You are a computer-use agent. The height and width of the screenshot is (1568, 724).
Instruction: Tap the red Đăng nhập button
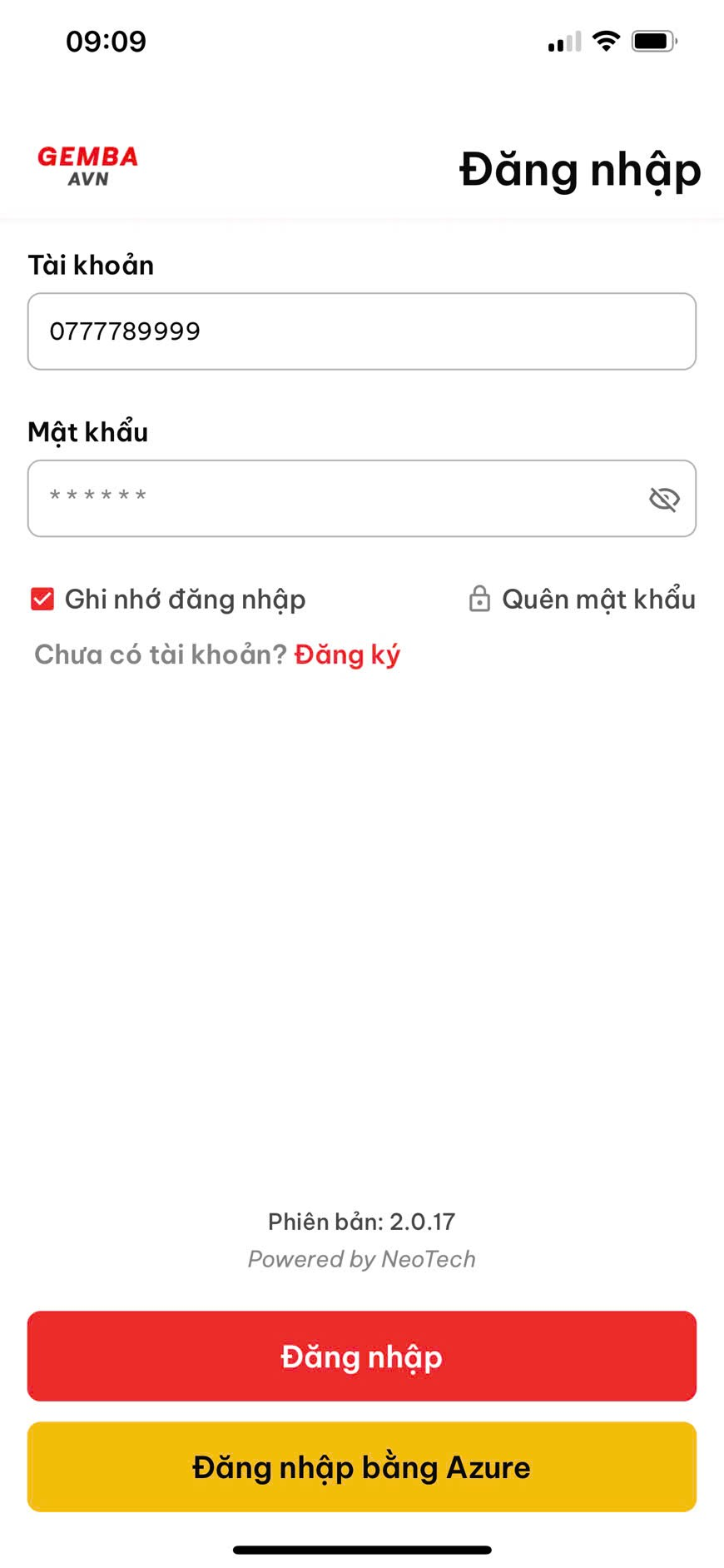tap(361, 1356)
